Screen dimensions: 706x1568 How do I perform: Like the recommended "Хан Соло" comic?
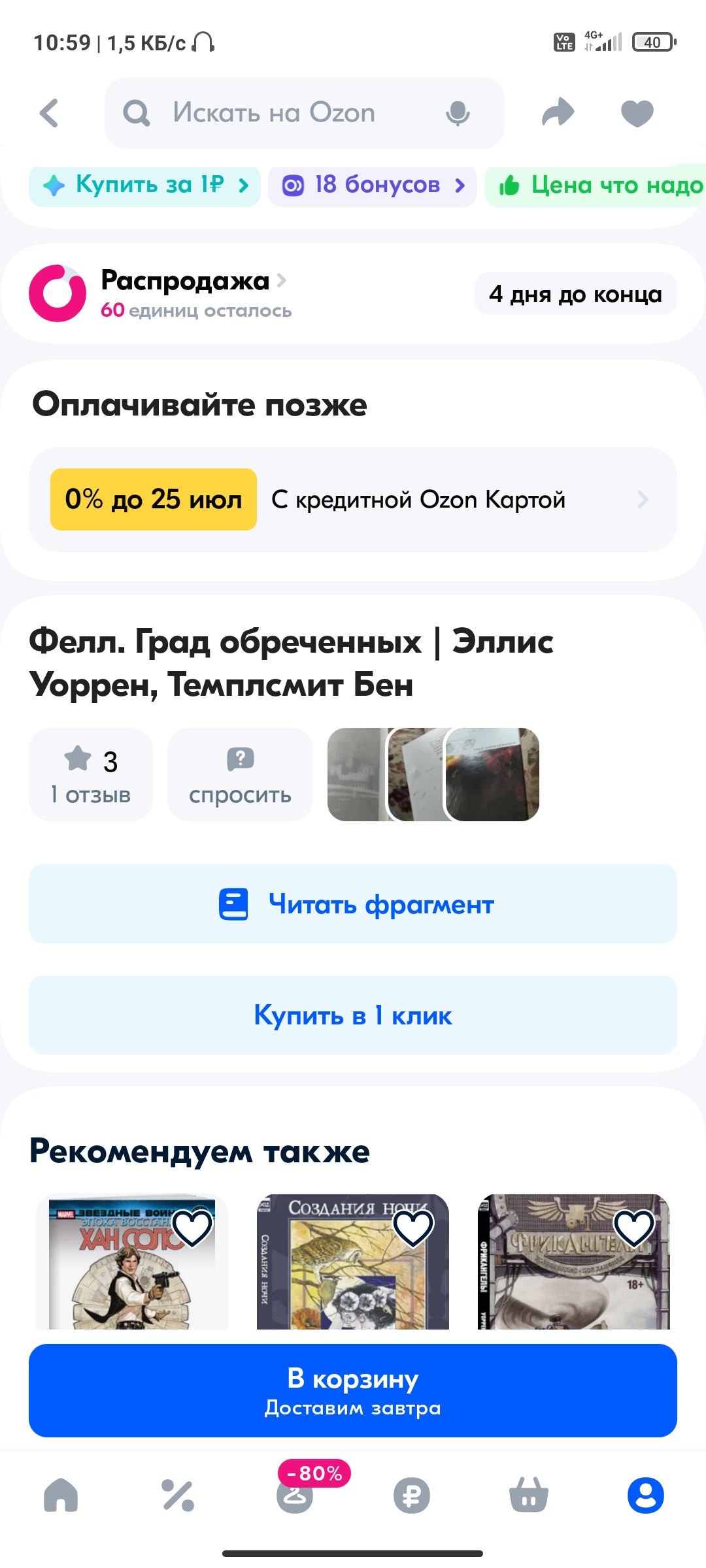pyautogui.click(x=192, y=1228)
